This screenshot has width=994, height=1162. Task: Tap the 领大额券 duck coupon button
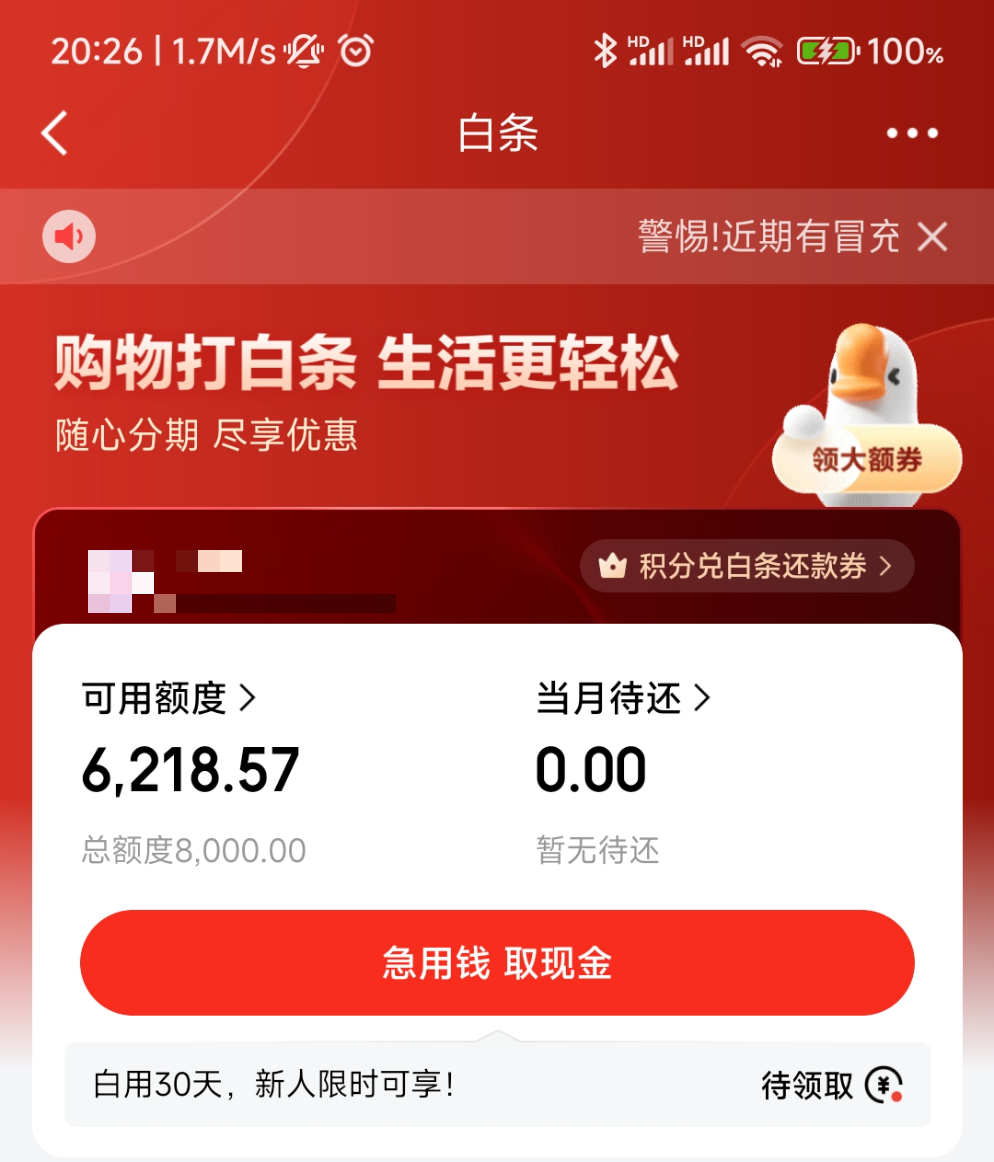(867, 460)
